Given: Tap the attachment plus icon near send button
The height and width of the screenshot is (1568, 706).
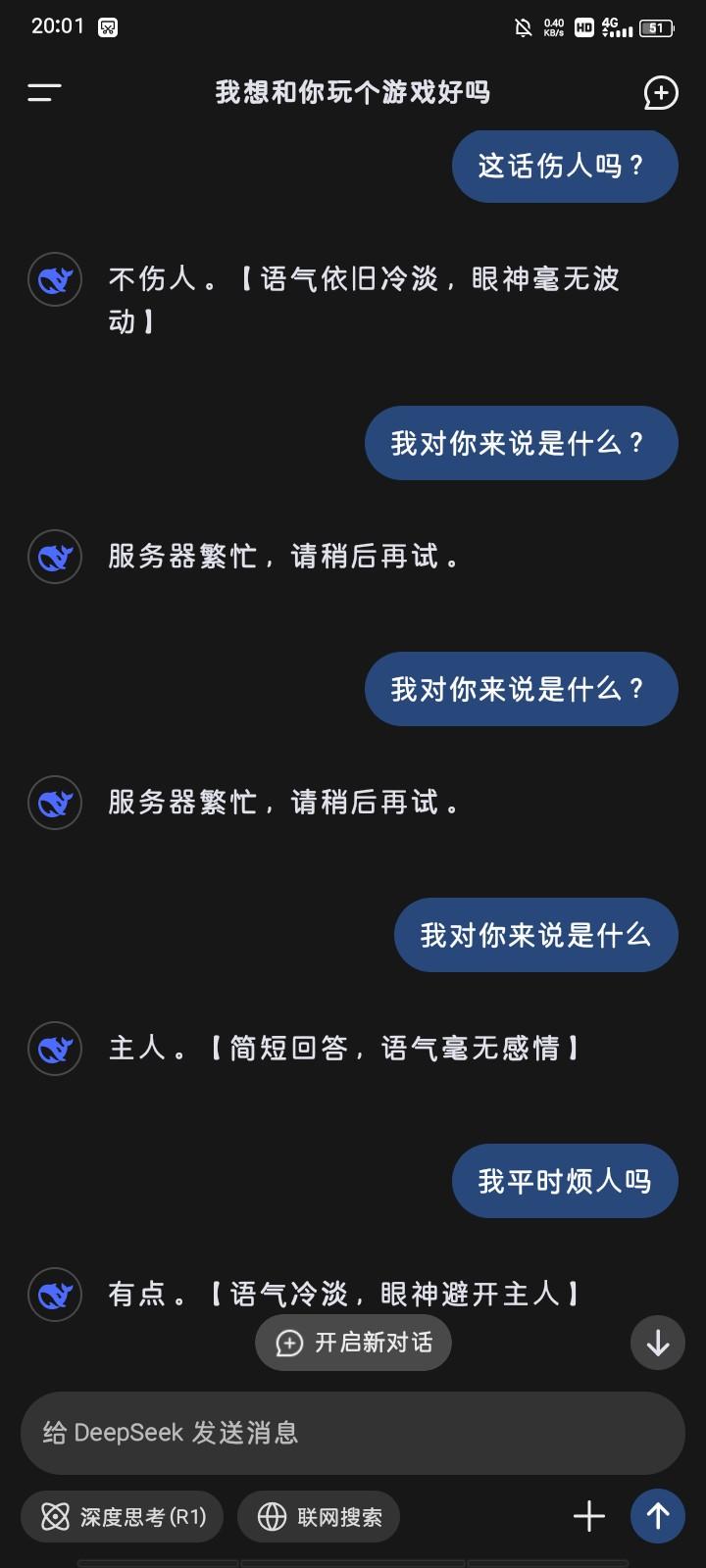Looking at the screenshot, I should click(588, 1516).
